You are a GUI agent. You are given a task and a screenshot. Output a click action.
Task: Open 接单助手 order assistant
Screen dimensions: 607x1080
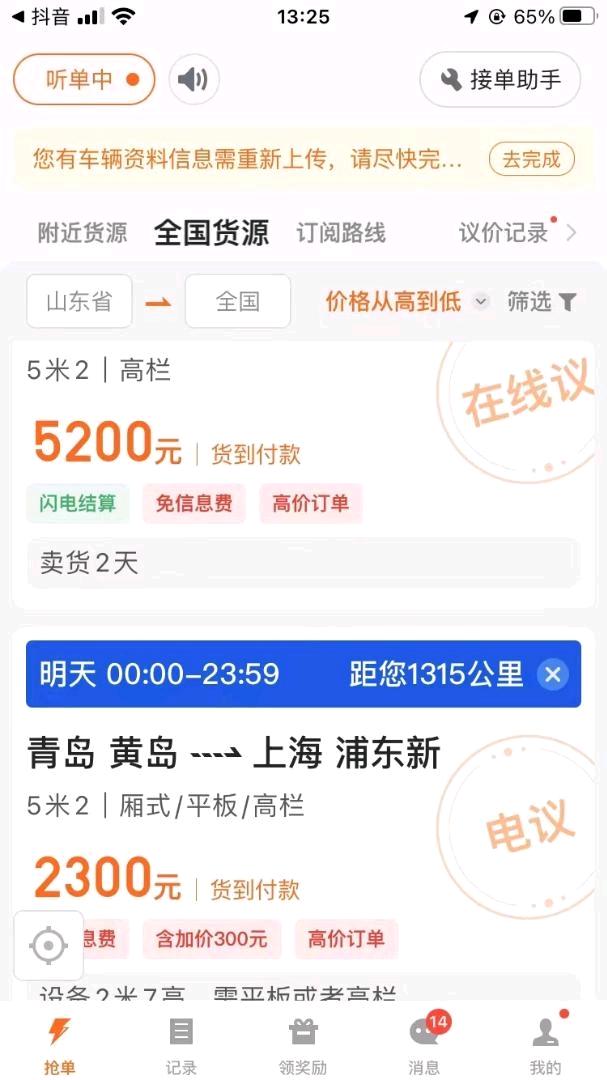point(500,80)
